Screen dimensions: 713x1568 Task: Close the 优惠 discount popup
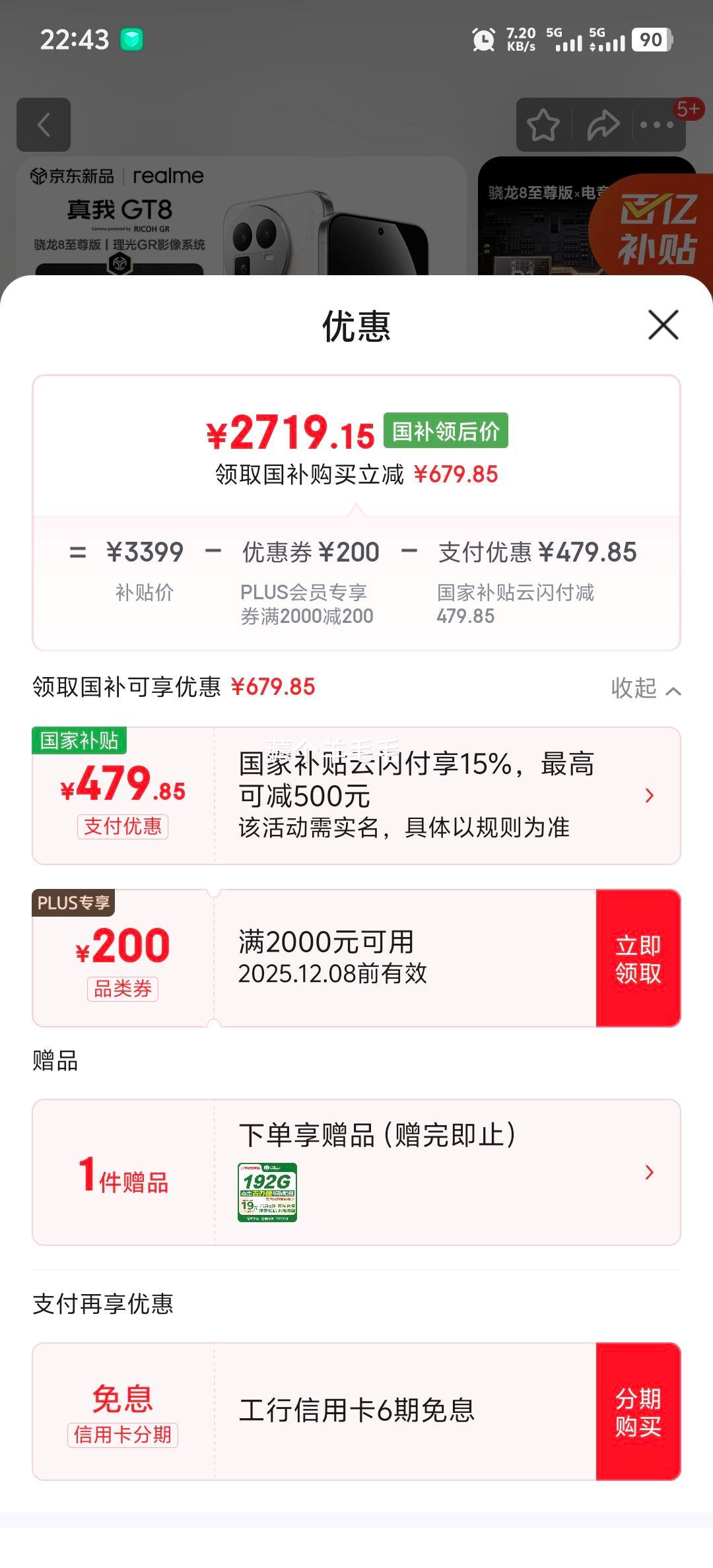tap(662, 325)
